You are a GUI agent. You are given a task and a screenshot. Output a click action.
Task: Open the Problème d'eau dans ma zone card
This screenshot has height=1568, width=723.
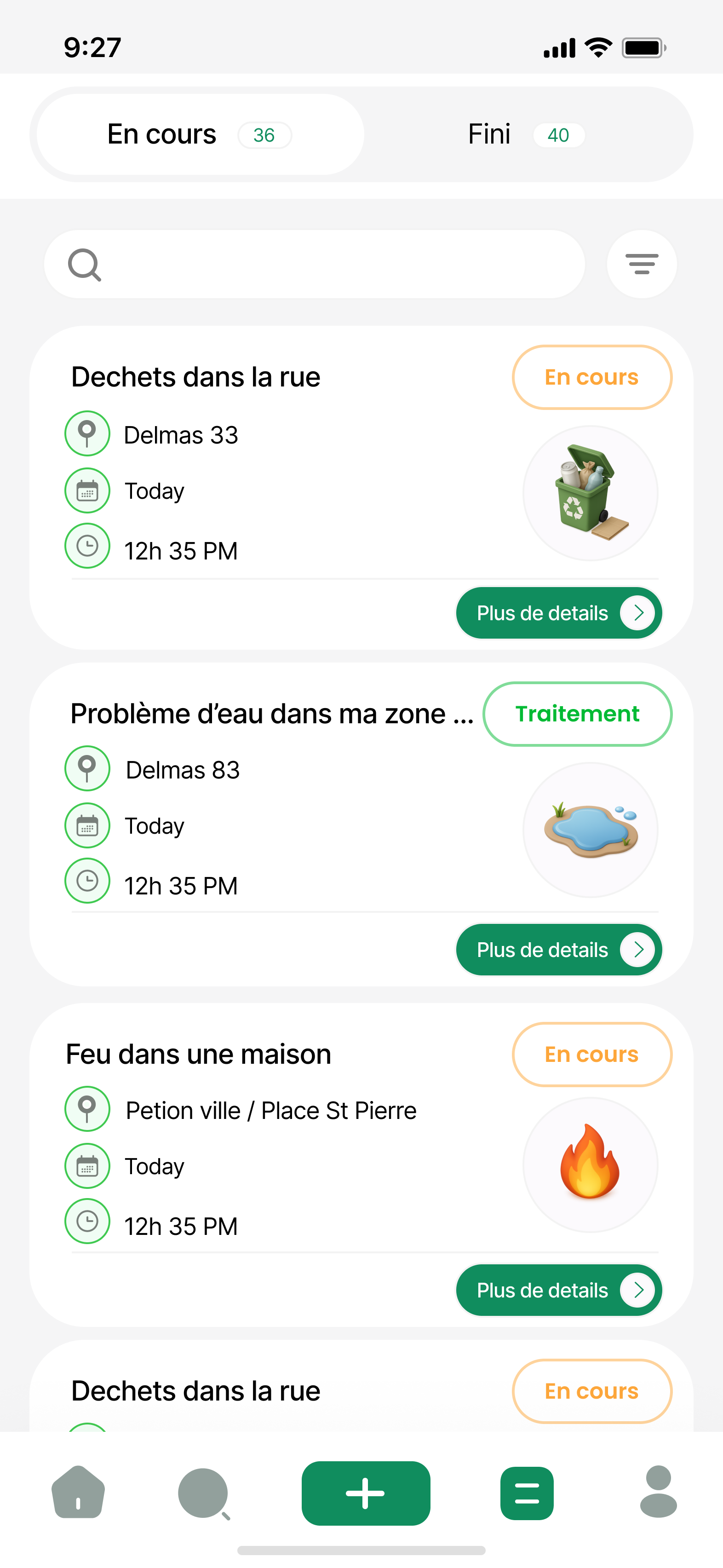(271, 714)
